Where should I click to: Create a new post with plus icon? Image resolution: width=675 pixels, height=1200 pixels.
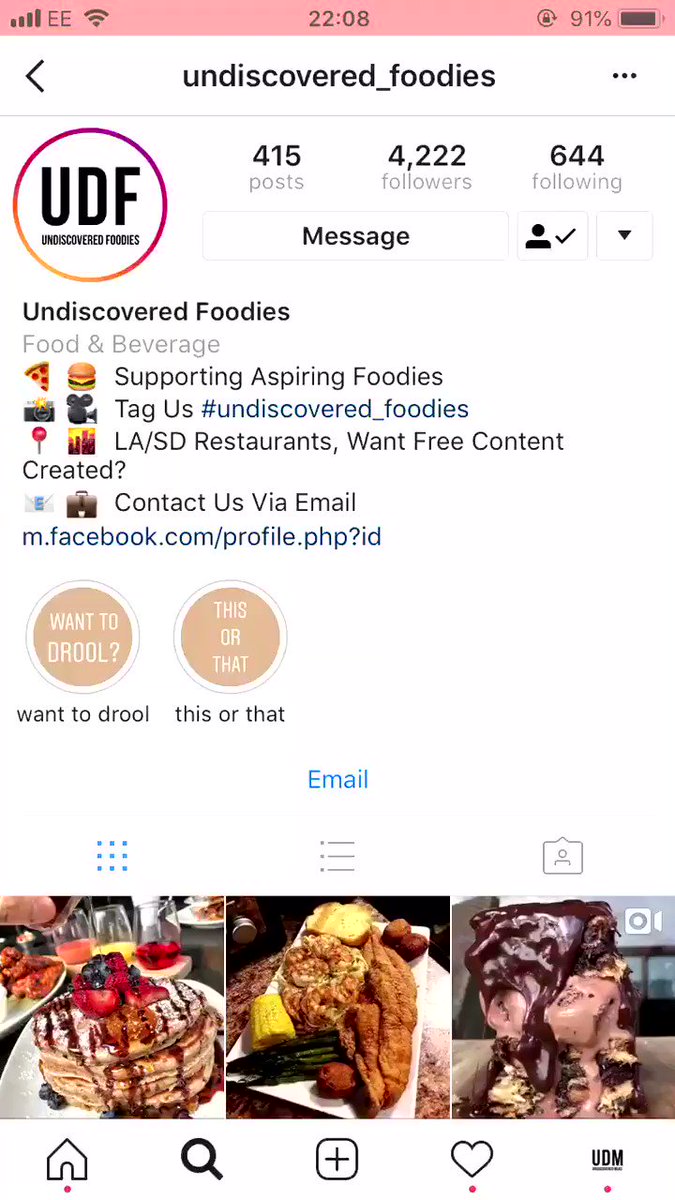(x=337, y=1160)
